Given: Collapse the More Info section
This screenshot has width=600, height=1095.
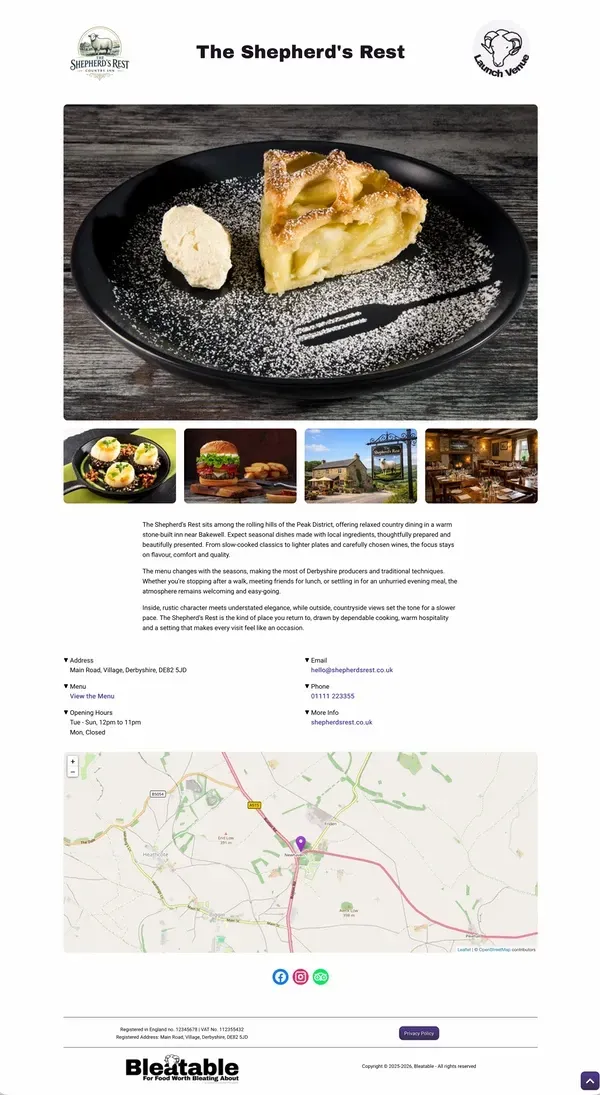Looking at the screenshot, I should coord(321,712).
